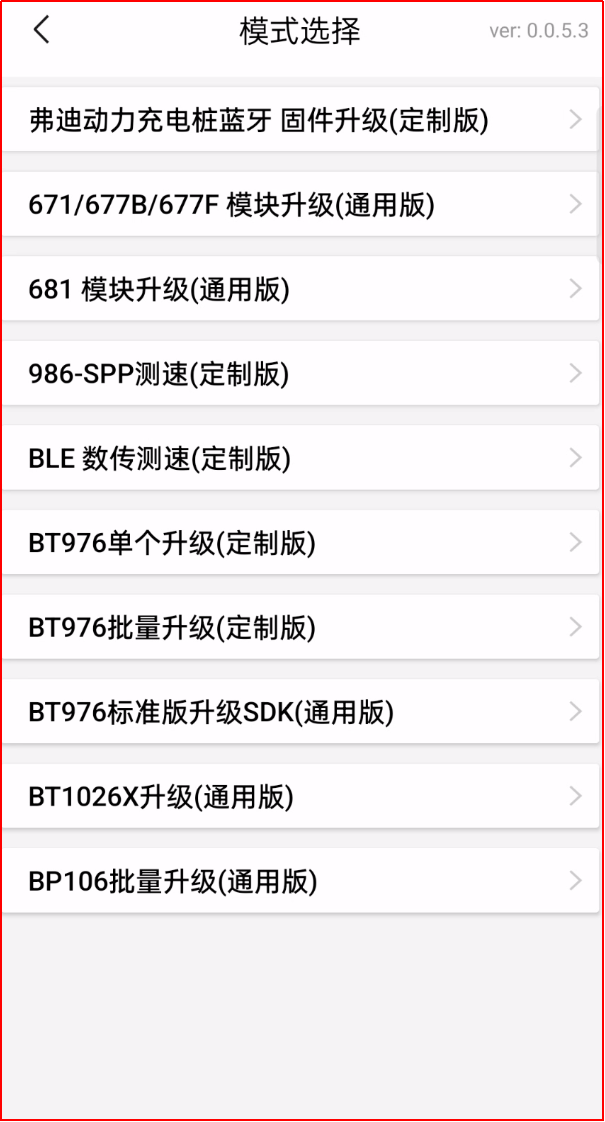Choose BT976批量升级(定制版)
The width and height of the screenshot is (605, 1122).
300,627
